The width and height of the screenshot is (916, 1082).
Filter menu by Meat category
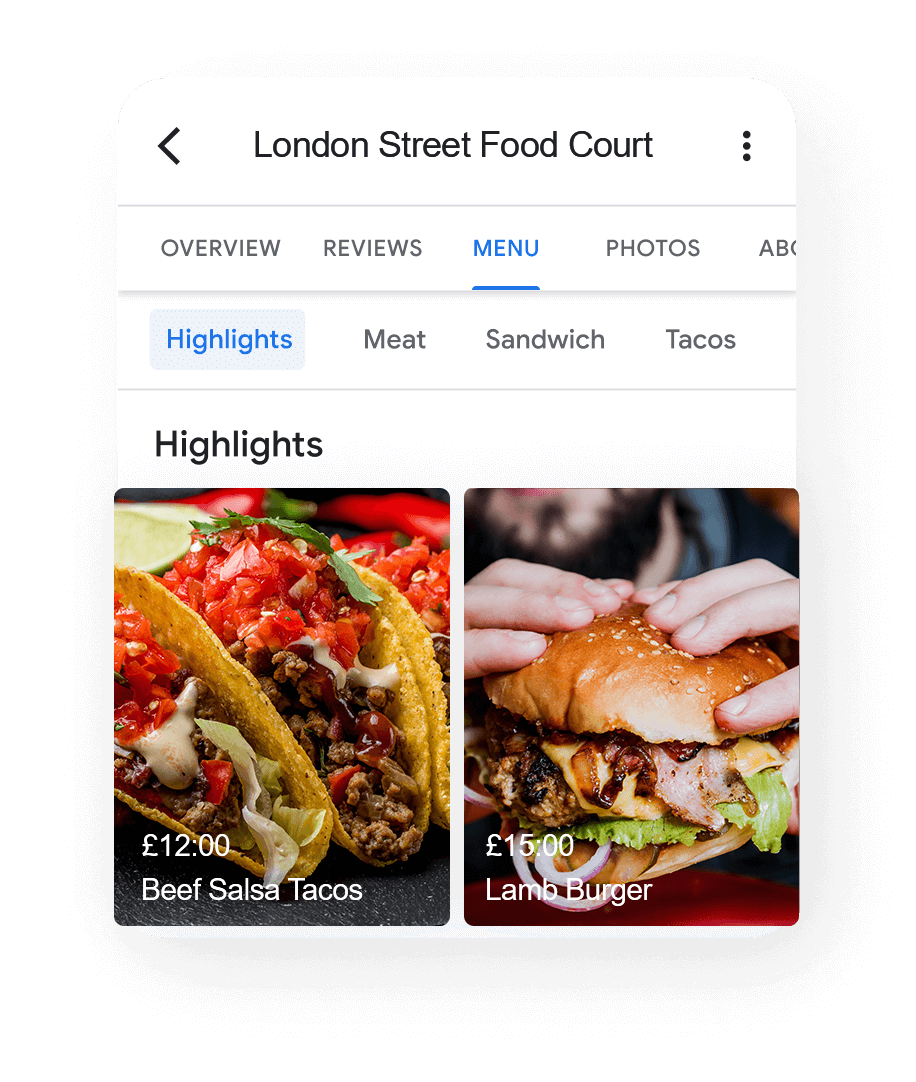click(x=394, y=340)
